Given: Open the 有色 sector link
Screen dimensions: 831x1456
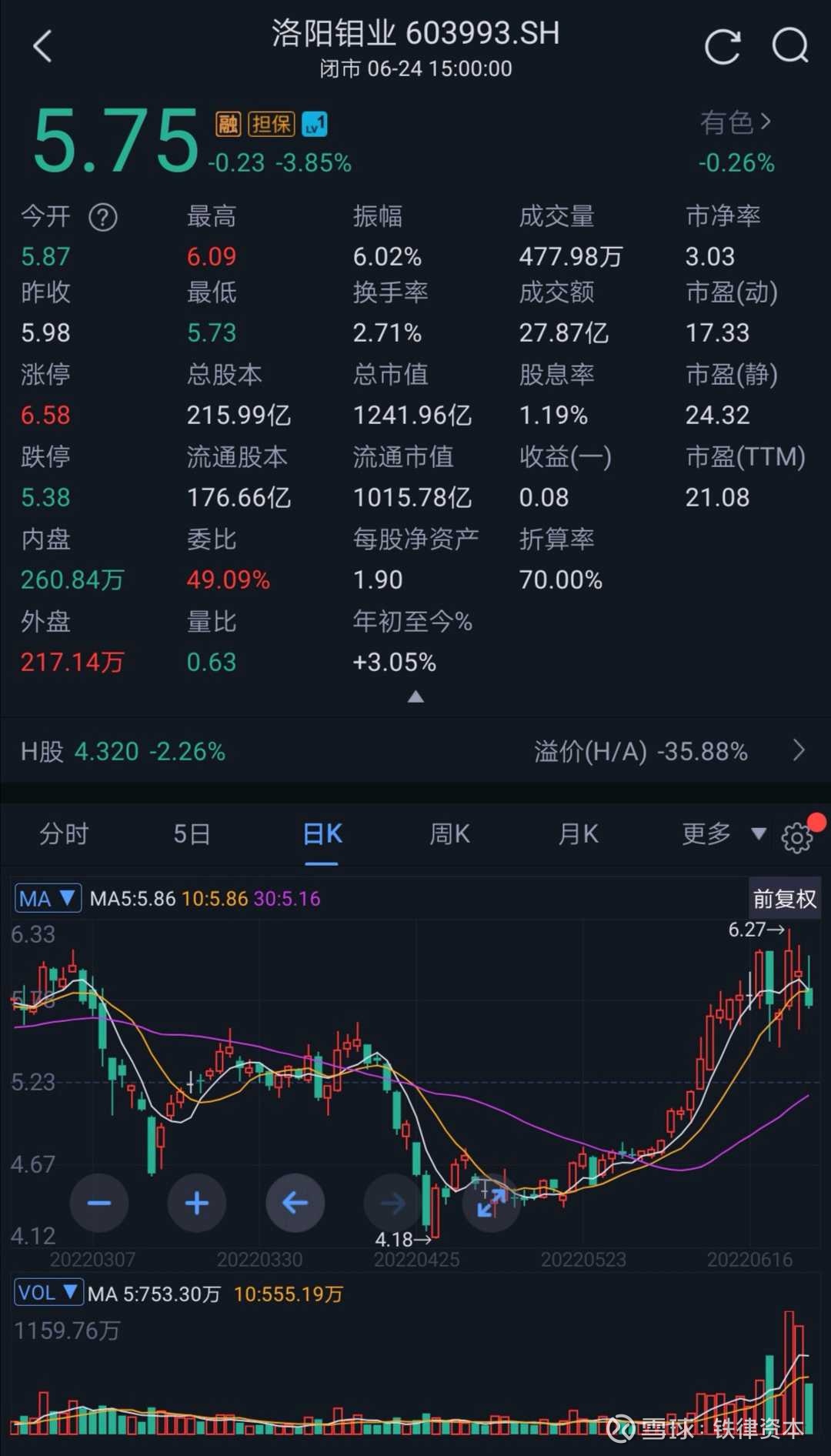Looking at the screenshot, I should click(735, 122).
